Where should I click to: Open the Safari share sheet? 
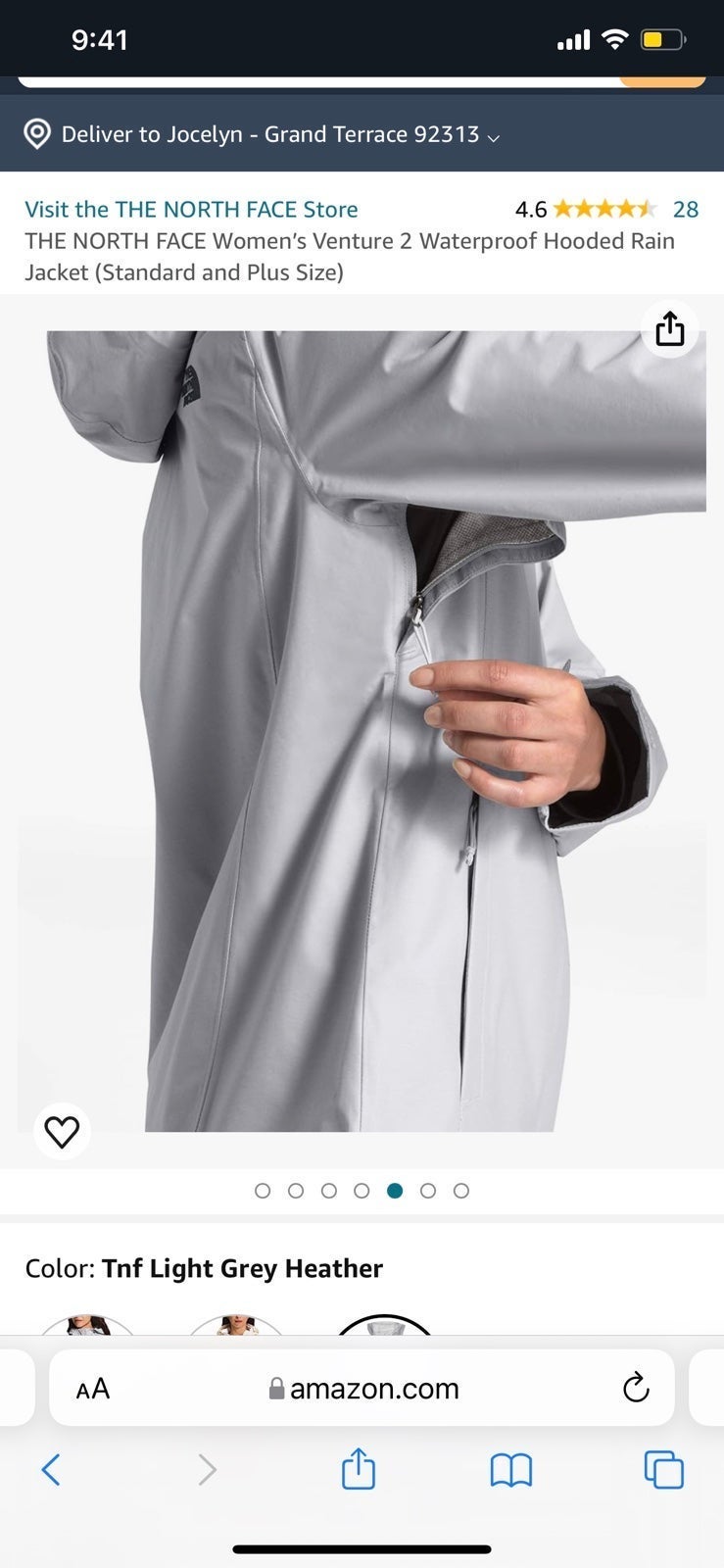point(359,1468)
